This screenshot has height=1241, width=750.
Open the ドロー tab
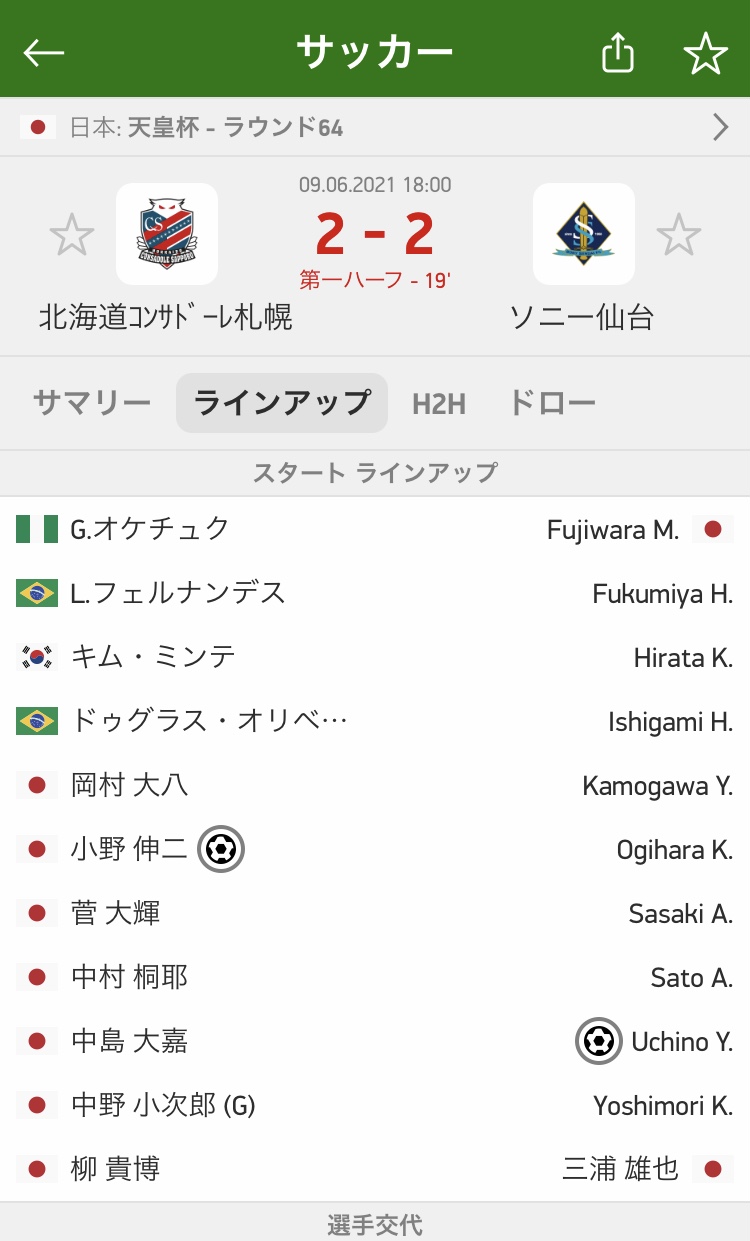click(x=552, y=403)
